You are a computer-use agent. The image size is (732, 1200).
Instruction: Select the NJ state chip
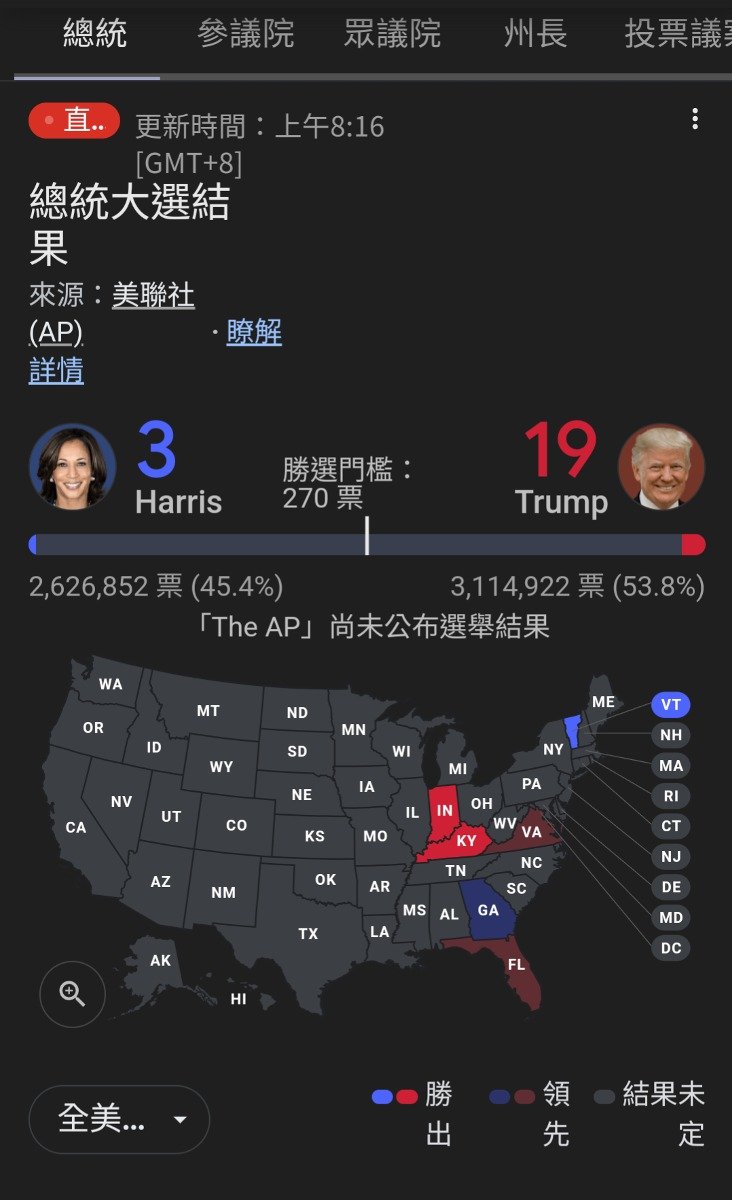coord(670,857)
